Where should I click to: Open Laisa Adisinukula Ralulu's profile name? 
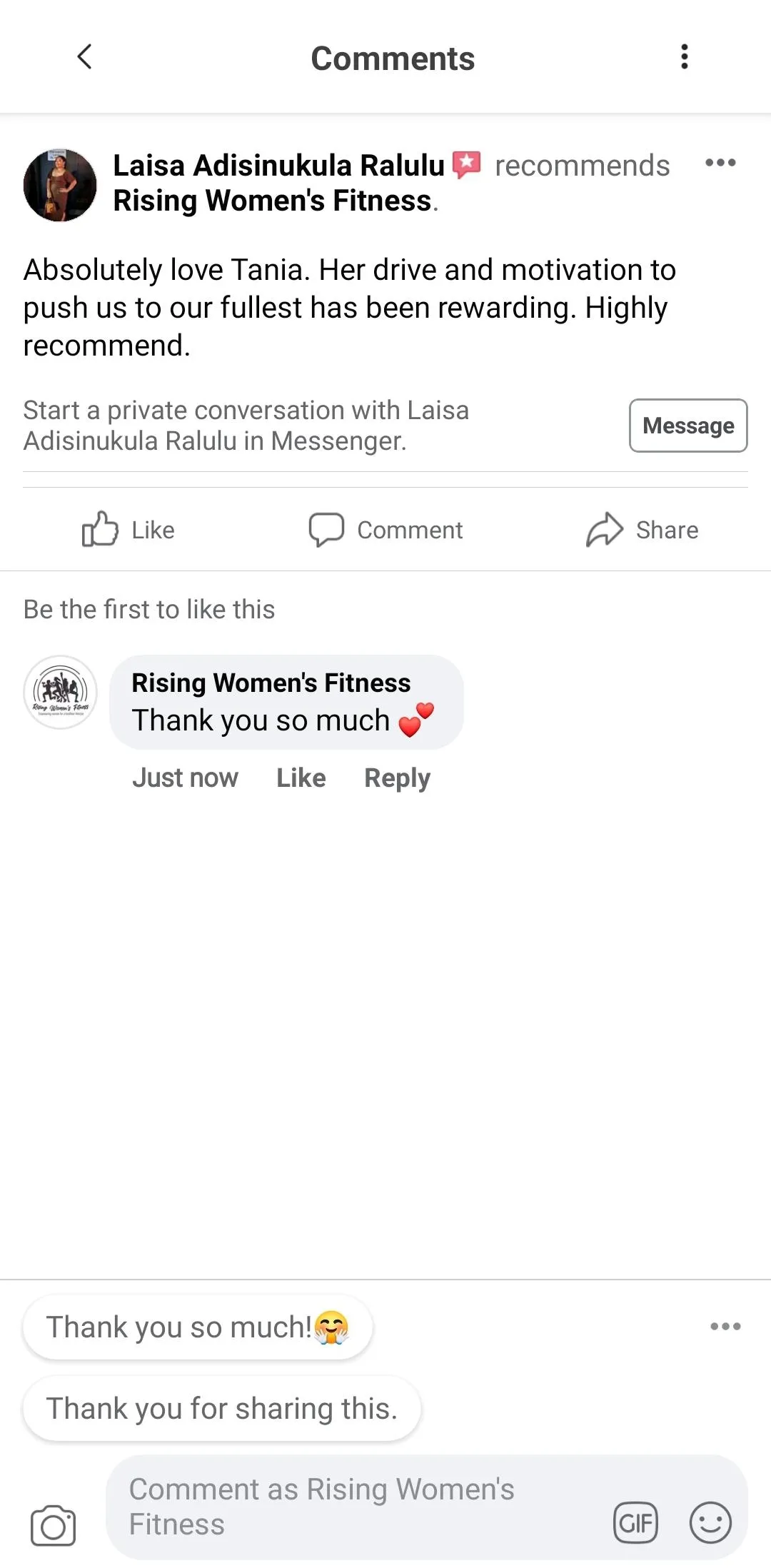[278, 166]
